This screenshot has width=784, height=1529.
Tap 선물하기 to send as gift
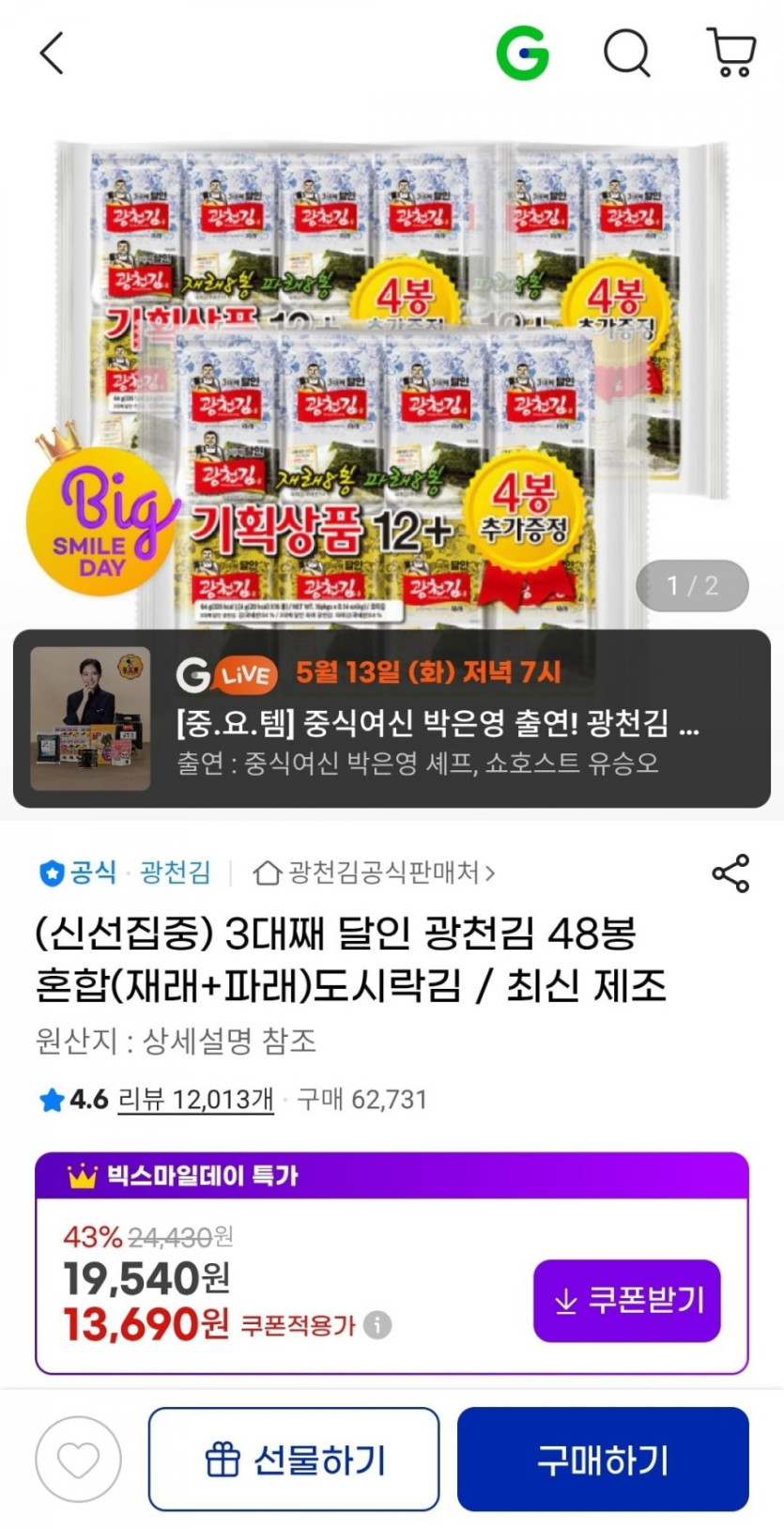[x=294, y=1459]
